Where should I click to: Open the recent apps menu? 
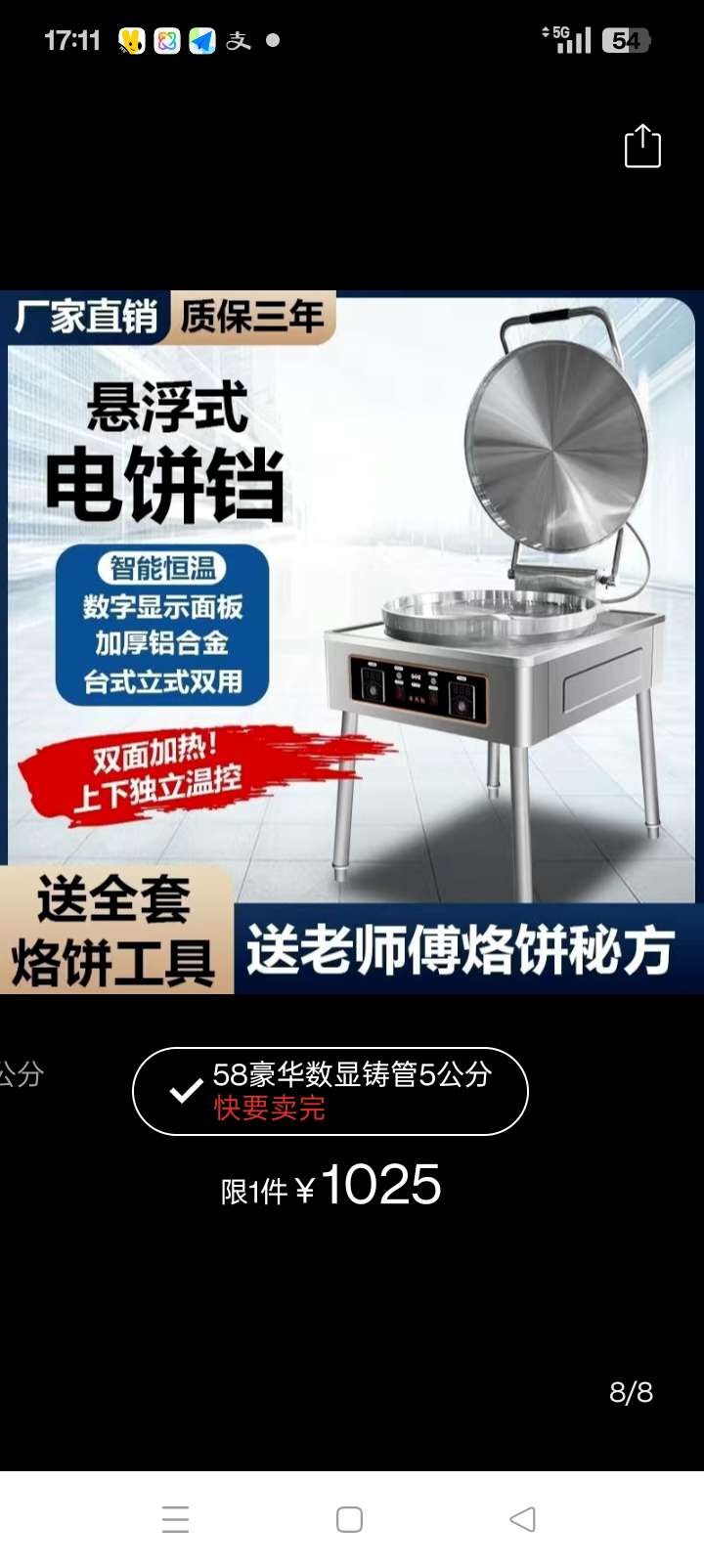pos(176,1519)
